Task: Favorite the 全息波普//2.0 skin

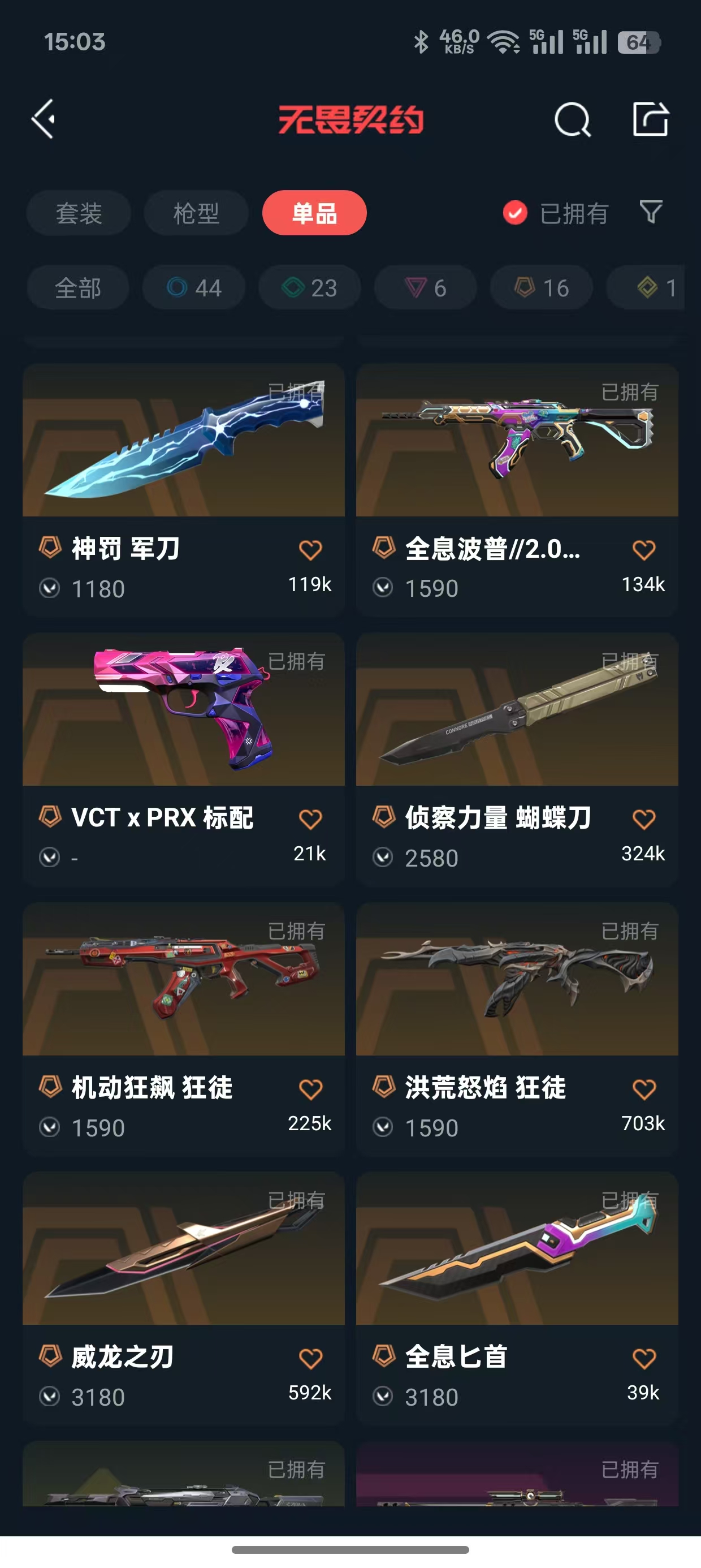Action: [643, 550]
